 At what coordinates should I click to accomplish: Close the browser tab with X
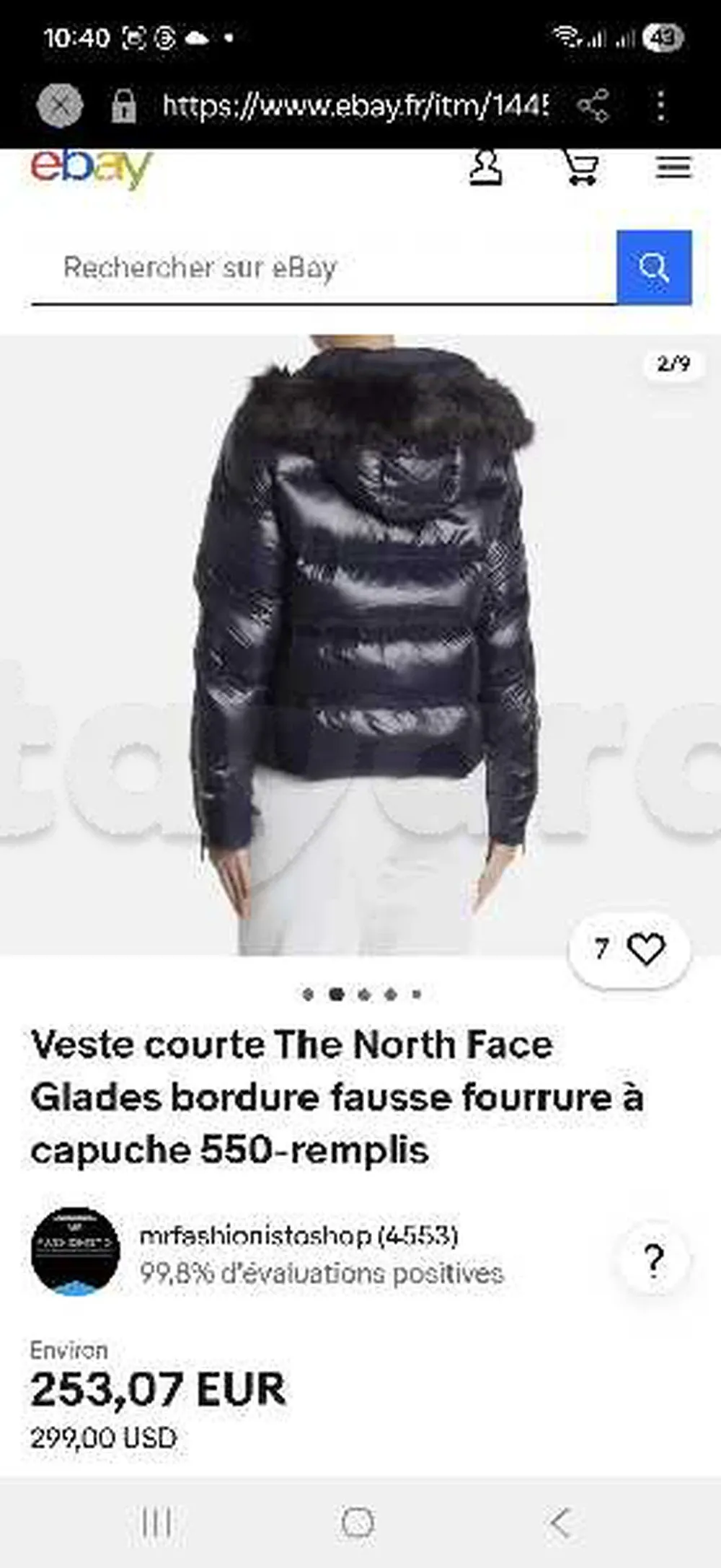[x=60, y=106]
